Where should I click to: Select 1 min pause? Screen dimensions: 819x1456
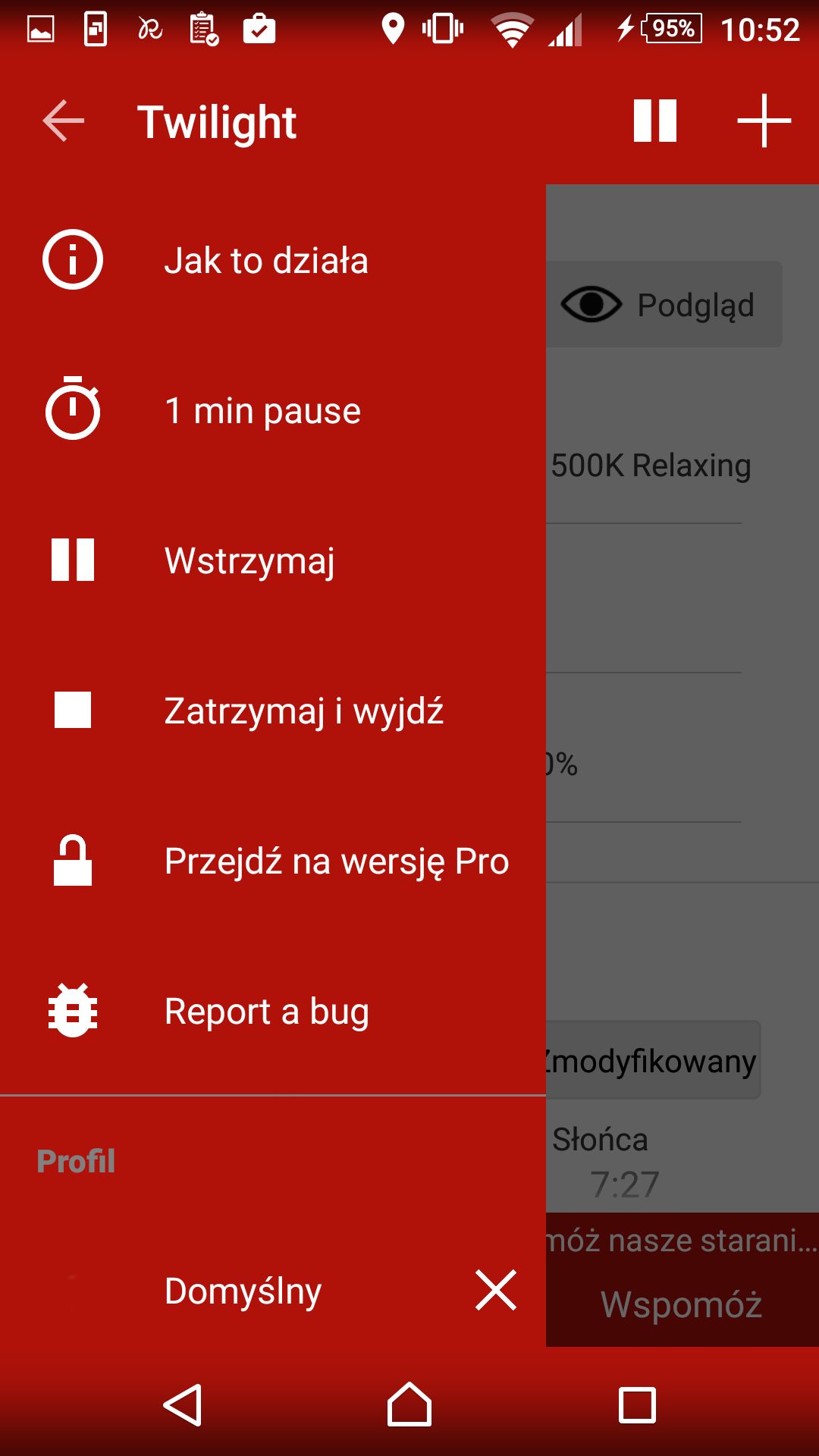point(273,410)
